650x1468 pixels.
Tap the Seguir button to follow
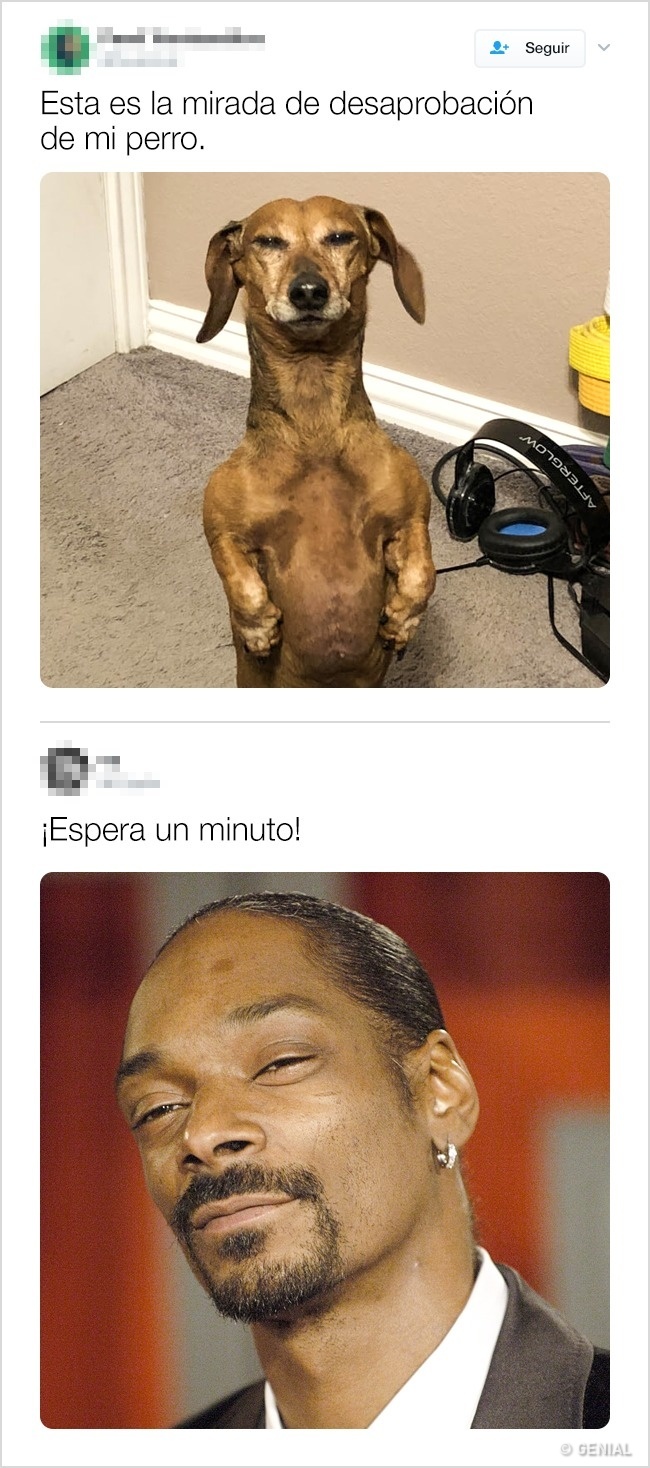pos(529,48)
